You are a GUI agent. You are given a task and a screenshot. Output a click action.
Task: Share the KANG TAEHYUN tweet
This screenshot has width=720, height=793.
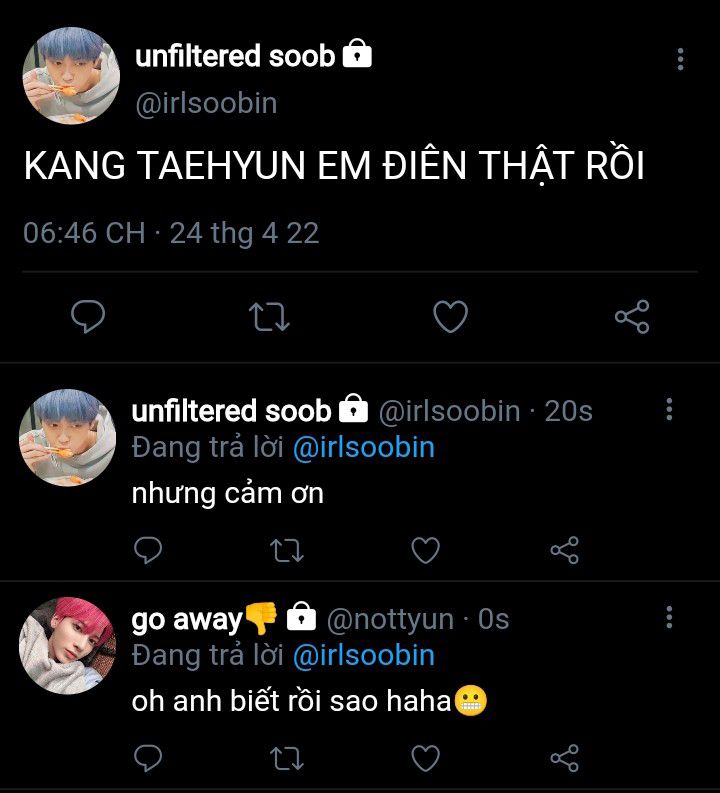pyautogui.click(x=632, y=317)
